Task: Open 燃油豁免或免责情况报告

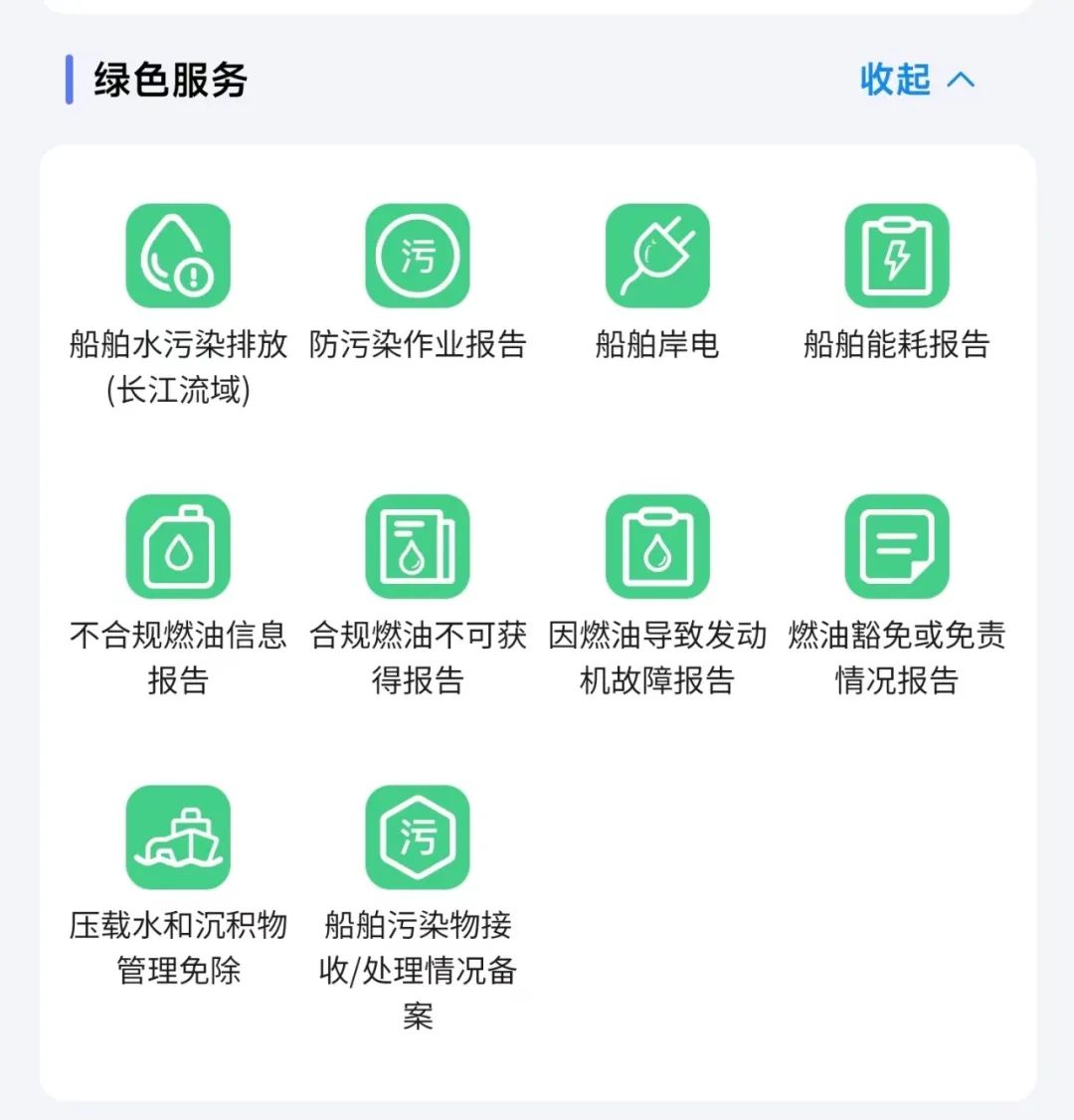Action: point(897,547)
